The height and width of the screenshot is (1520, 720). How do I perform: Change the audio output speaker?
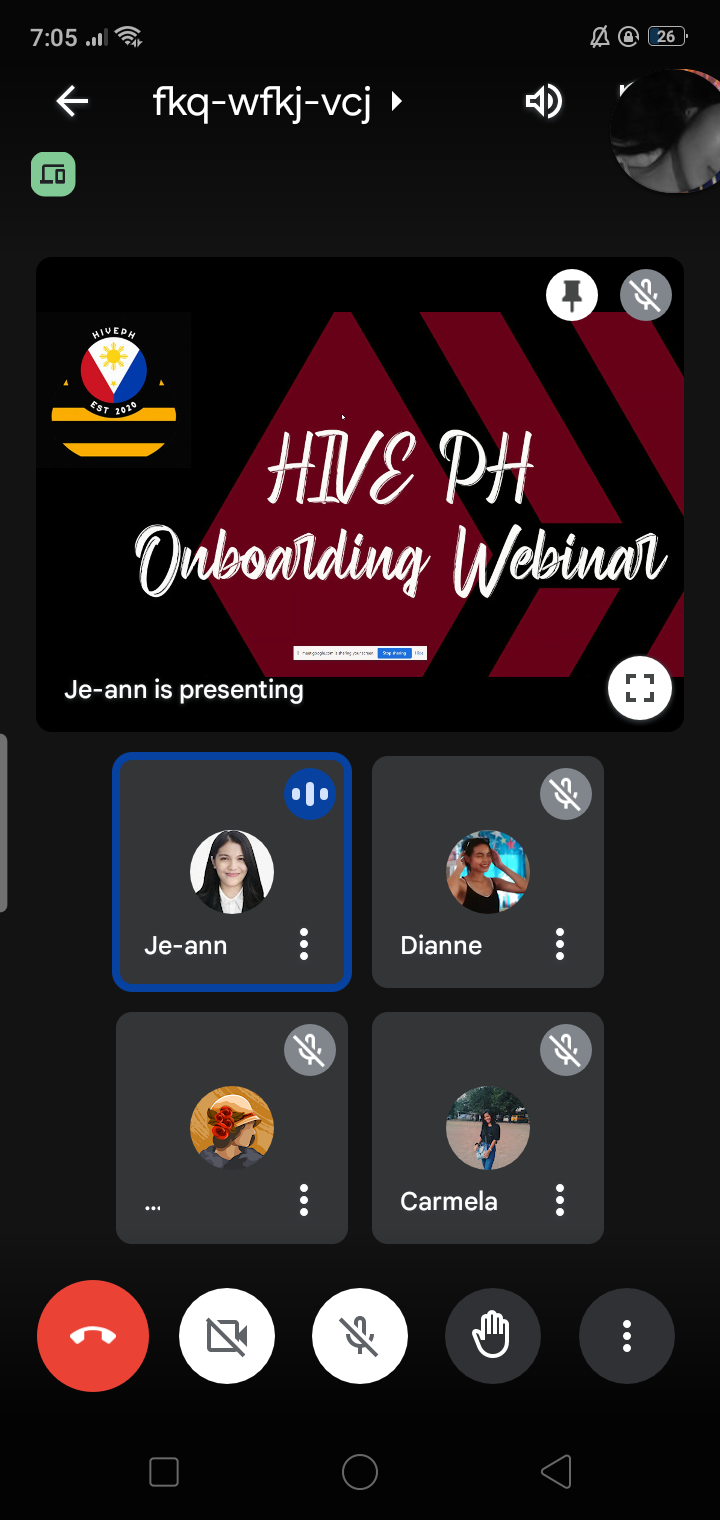(544, 101)
